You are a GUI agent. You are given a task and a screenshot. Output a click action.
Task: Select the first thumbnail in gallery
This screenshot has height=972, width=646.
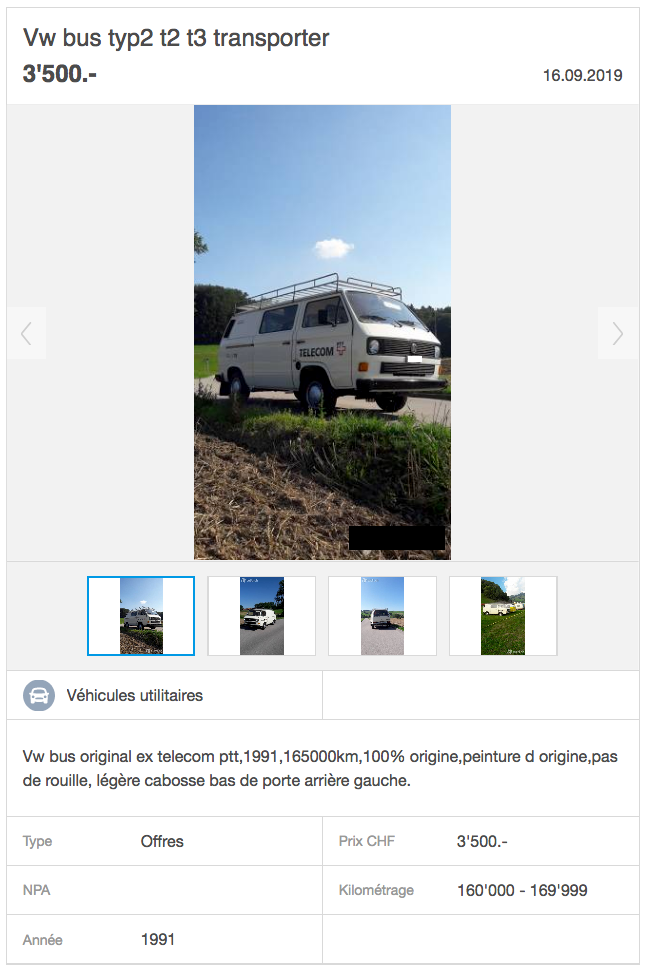coord(141,616)
